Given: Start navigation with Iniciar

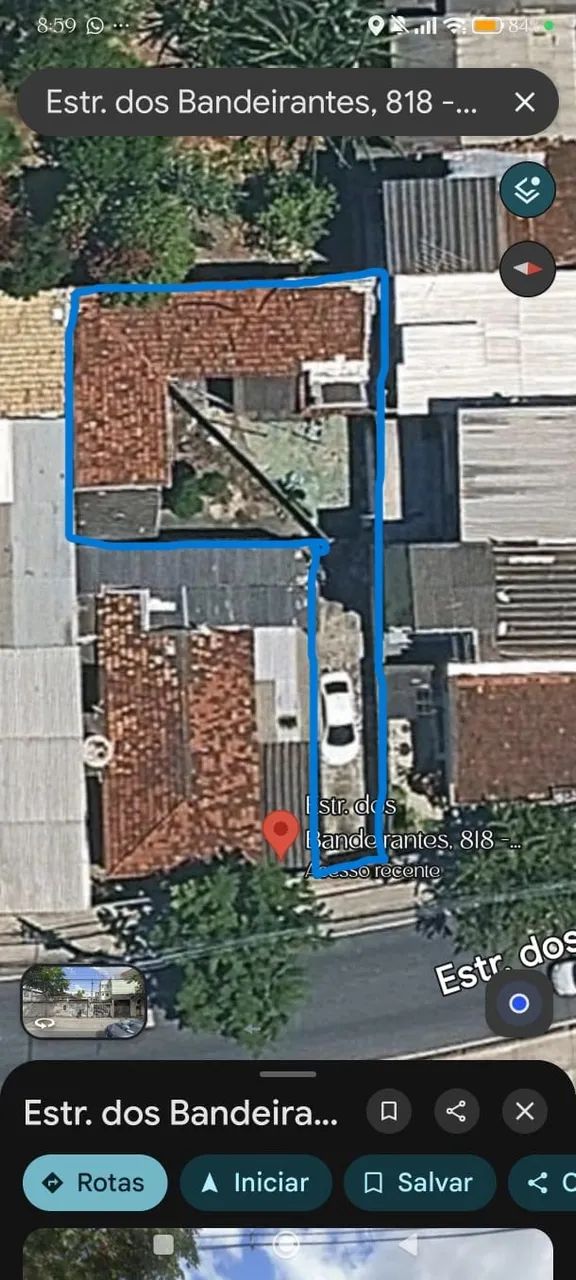Looking at the screenshot, I should point(256,1183).
